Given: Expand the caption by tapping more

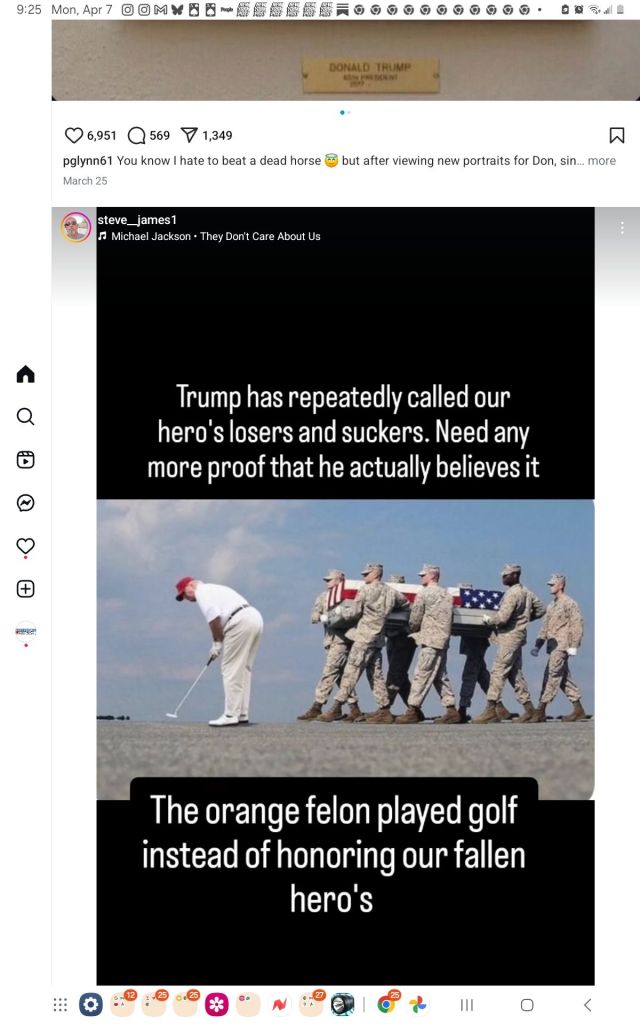Looking at the screenshot, I should 601,161.
